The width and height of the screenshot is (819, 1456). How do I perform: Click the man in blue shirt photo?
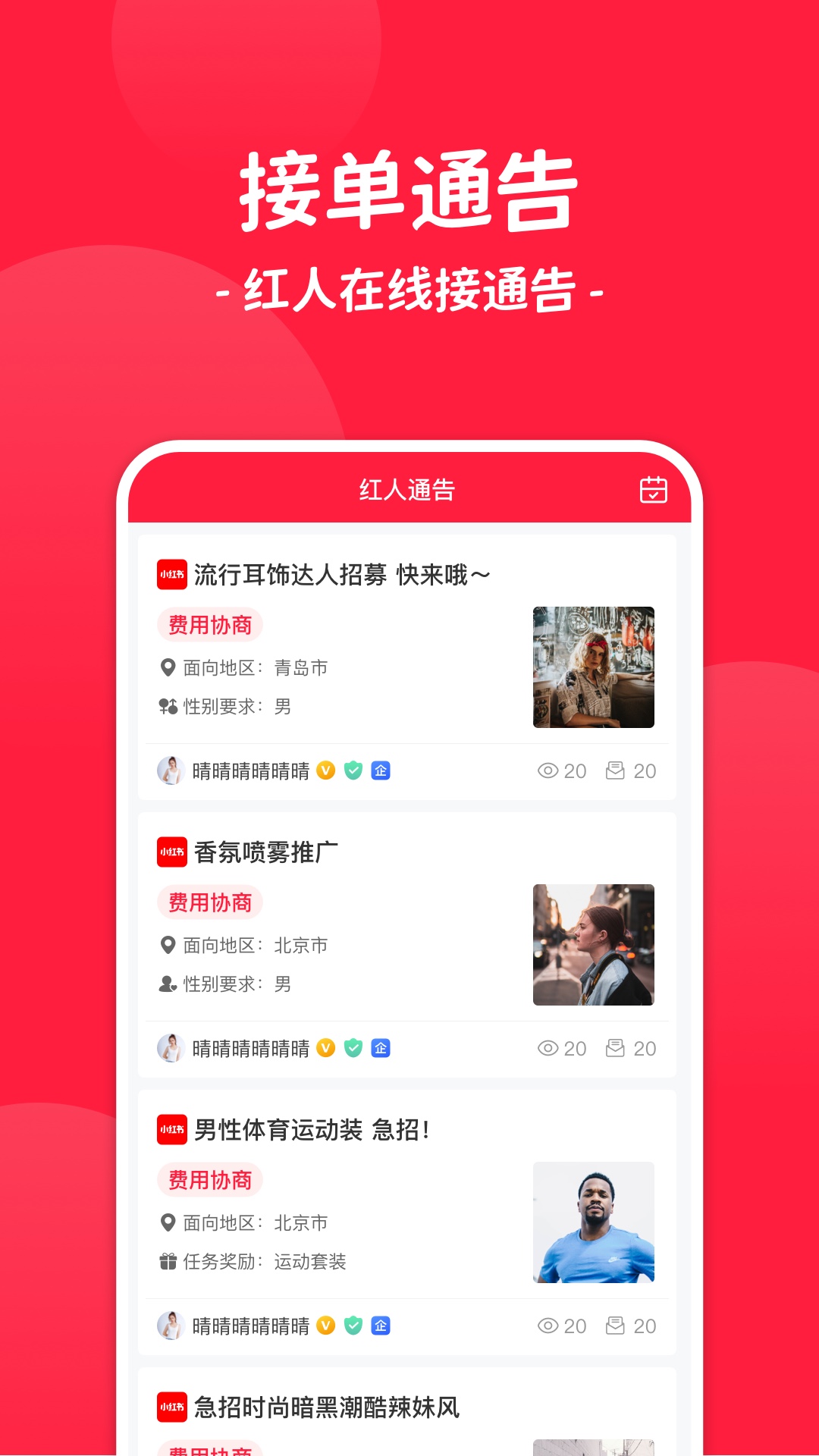click(594, 1222)
